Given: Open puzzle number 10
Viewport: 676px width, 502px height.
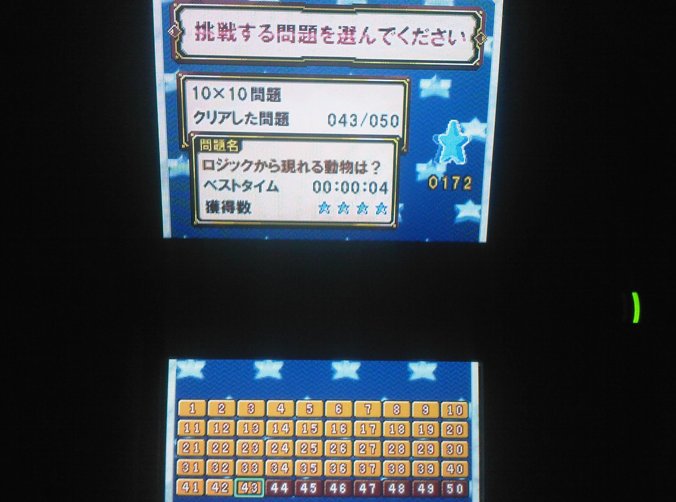Looking at the screenshot, I should pos(454,410).
